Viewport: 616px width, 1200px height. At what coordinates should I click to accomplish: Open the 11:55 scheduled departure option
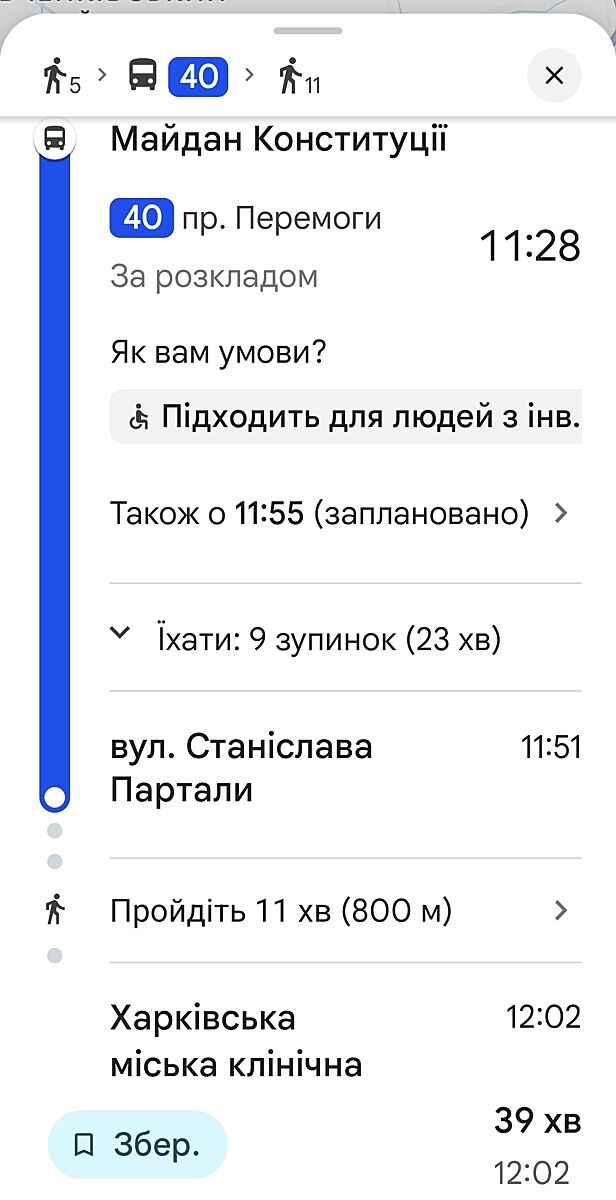tap(340, 514)
